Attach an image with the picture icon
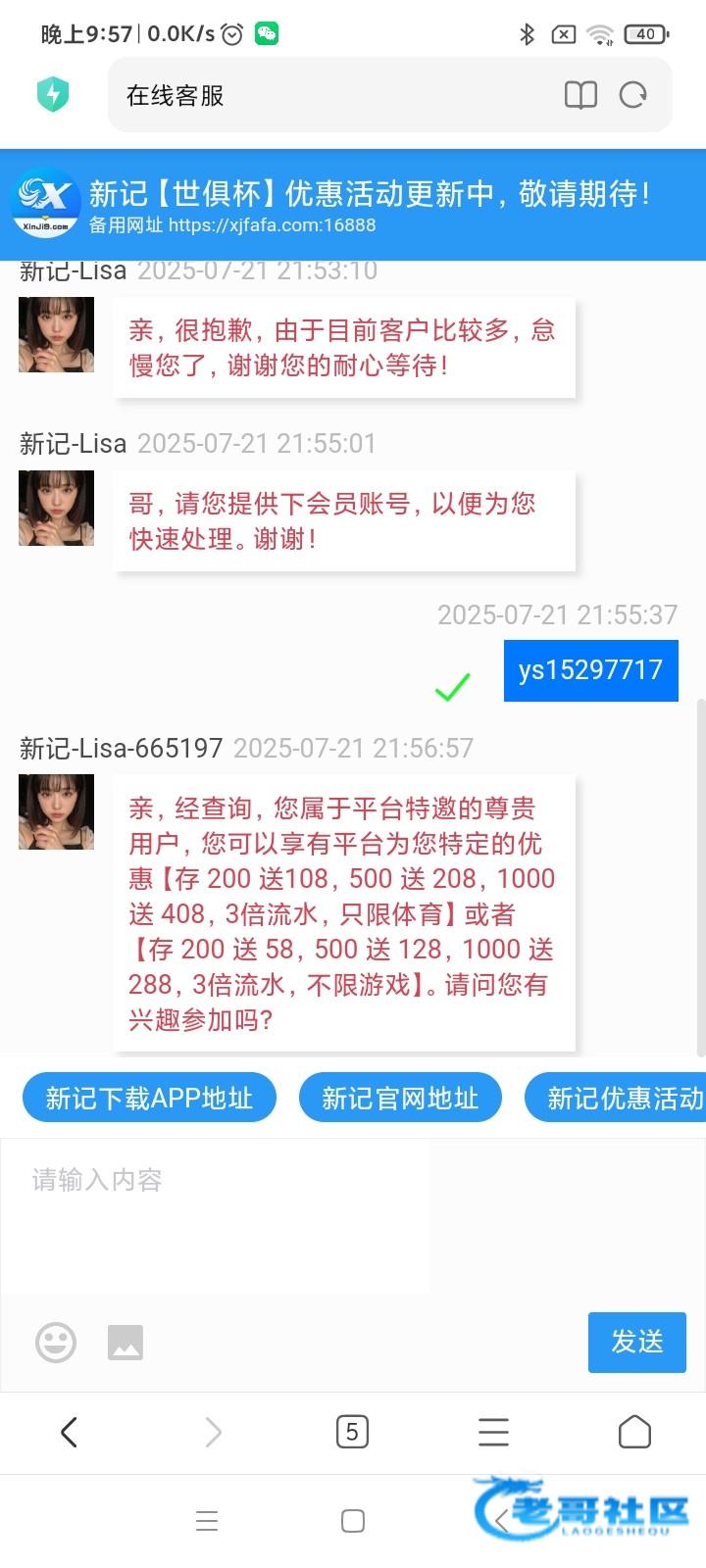This screenshot has height=1568, width=706. 126,1342
